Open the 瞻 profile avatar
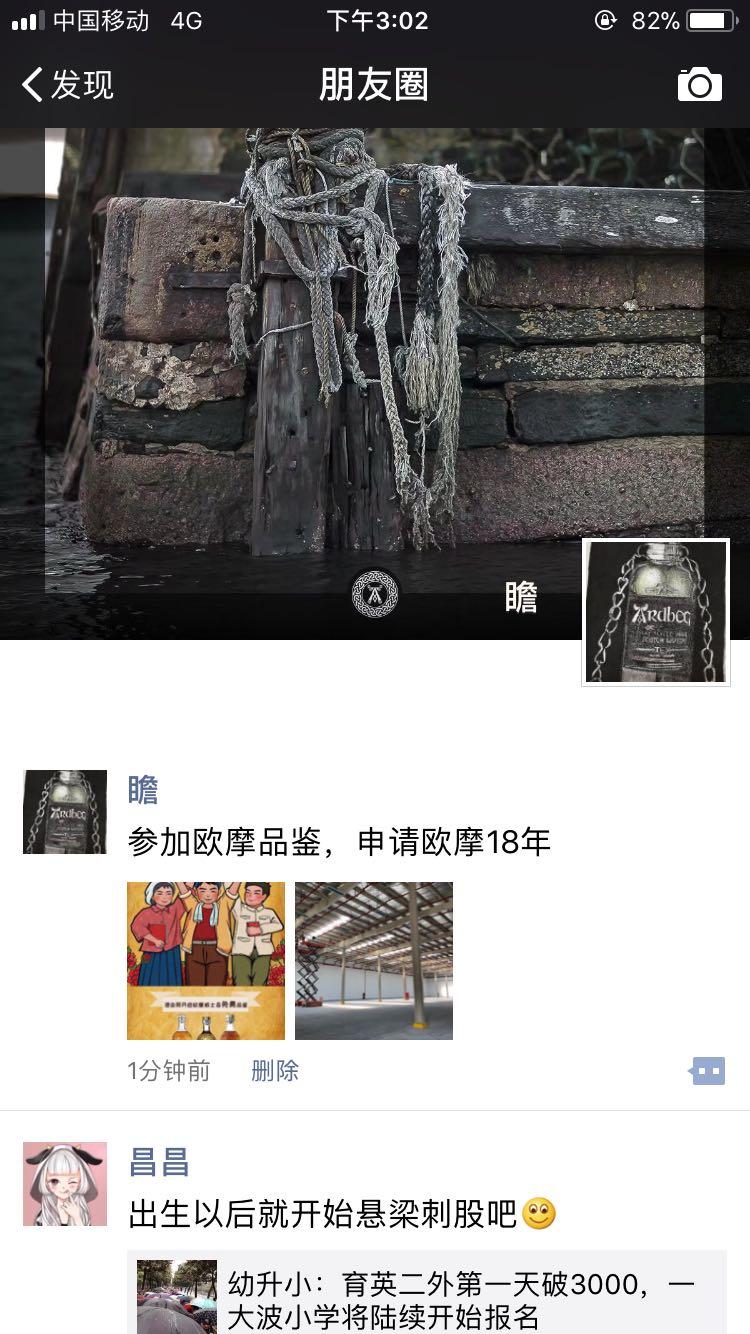750x1334 pixels. tap(65, 811)
